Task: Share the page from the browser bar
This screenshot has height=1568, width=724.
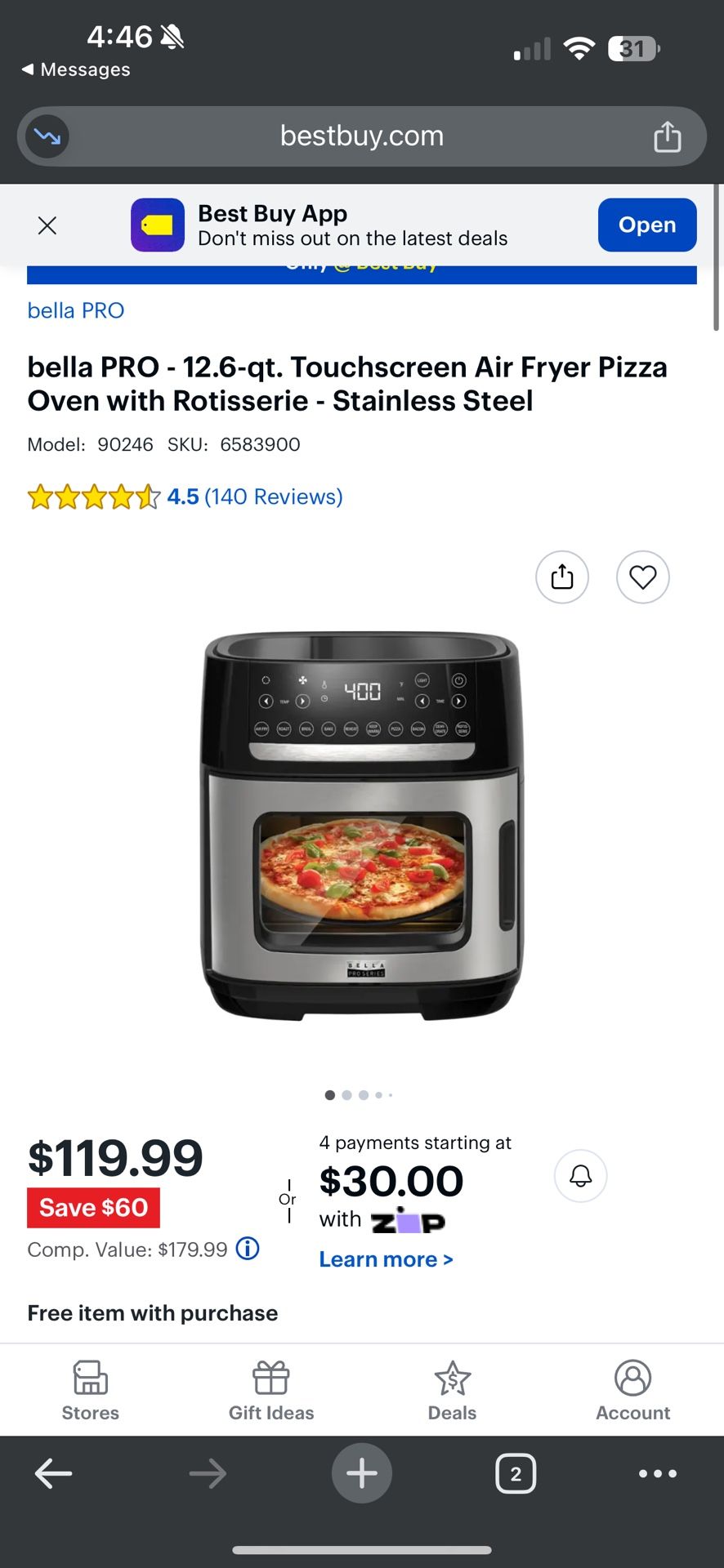Action: 667,136
